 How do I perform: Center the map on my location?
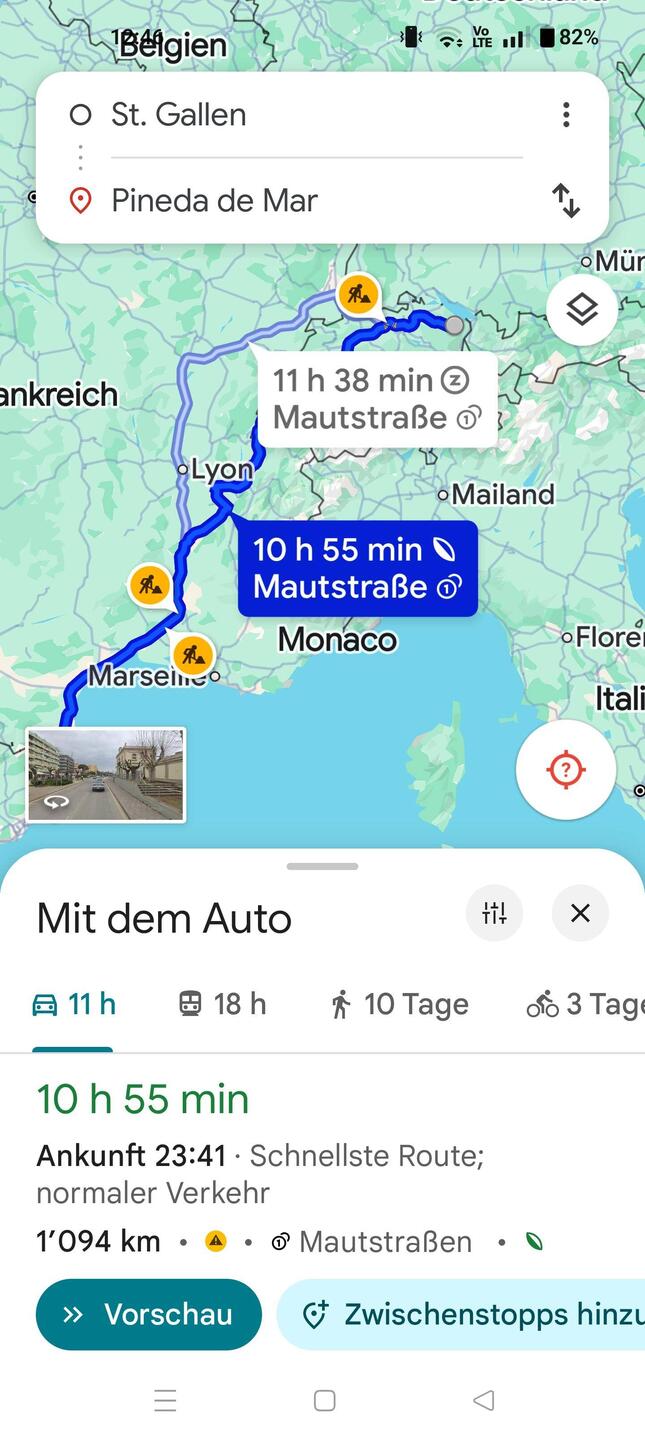coord(565,770)
